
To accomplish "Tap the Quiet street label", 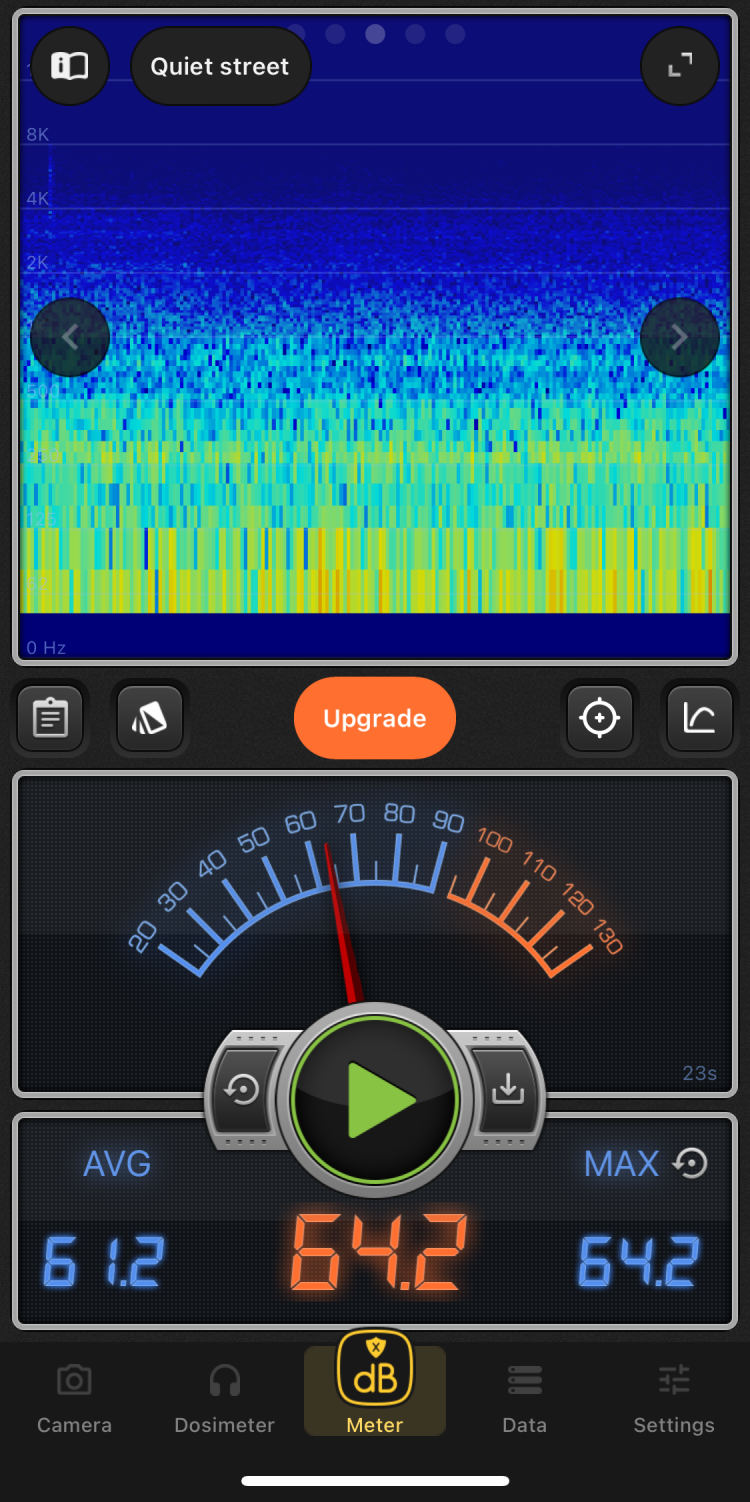I will (x=220, y=66).
